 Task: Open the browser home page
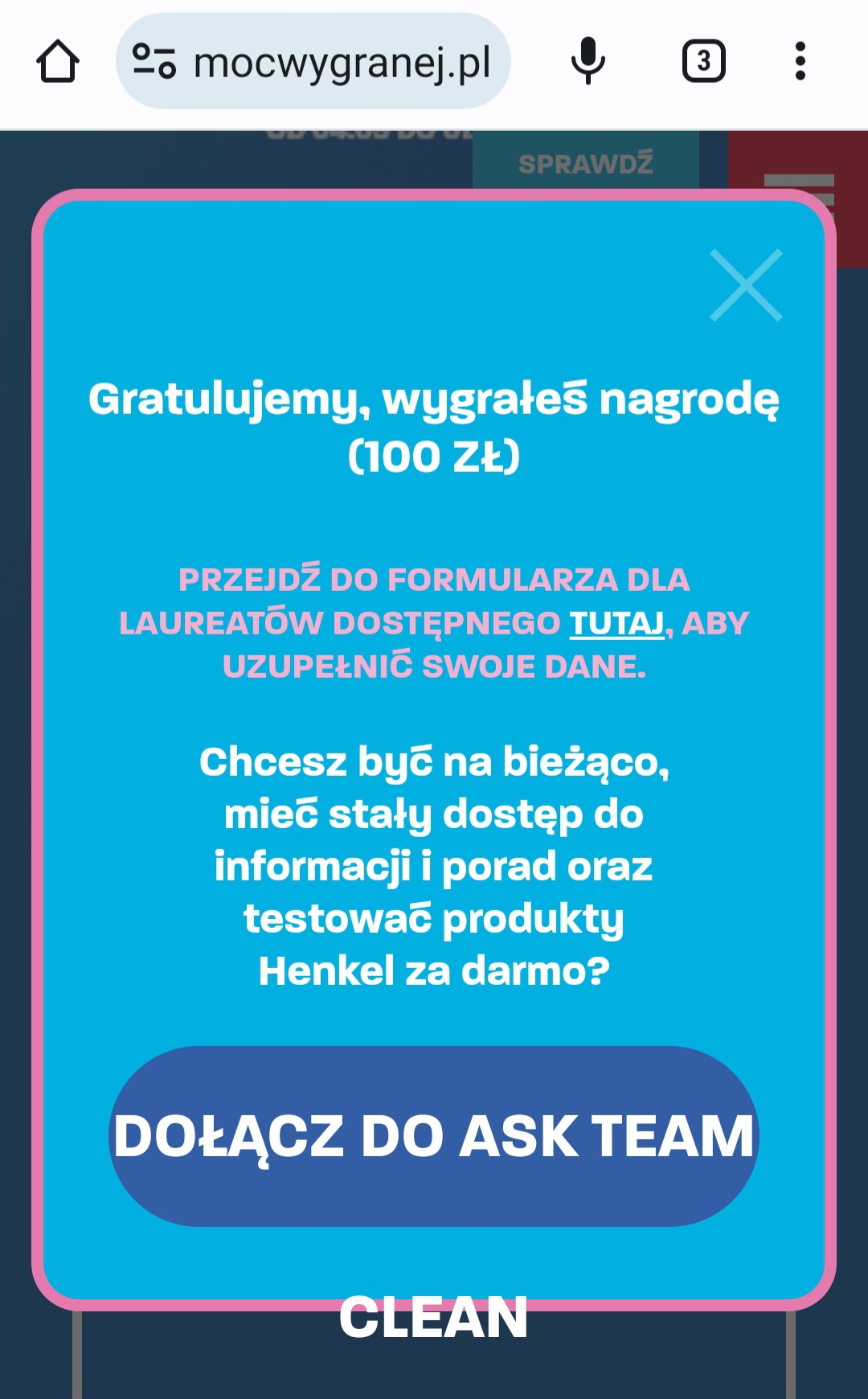point(58,62)
